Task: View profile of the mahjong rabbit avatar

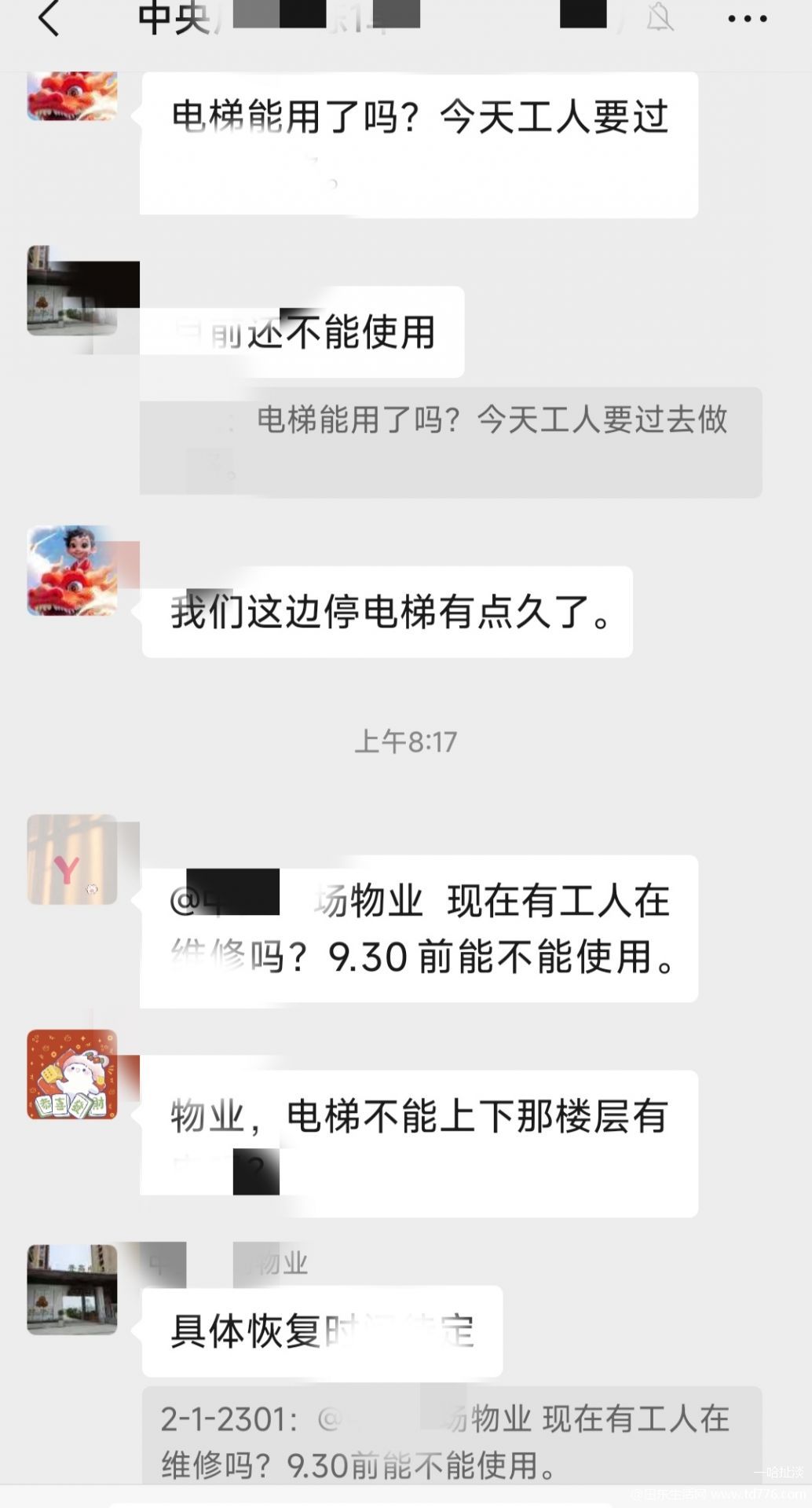Action: coord(72,1074)
